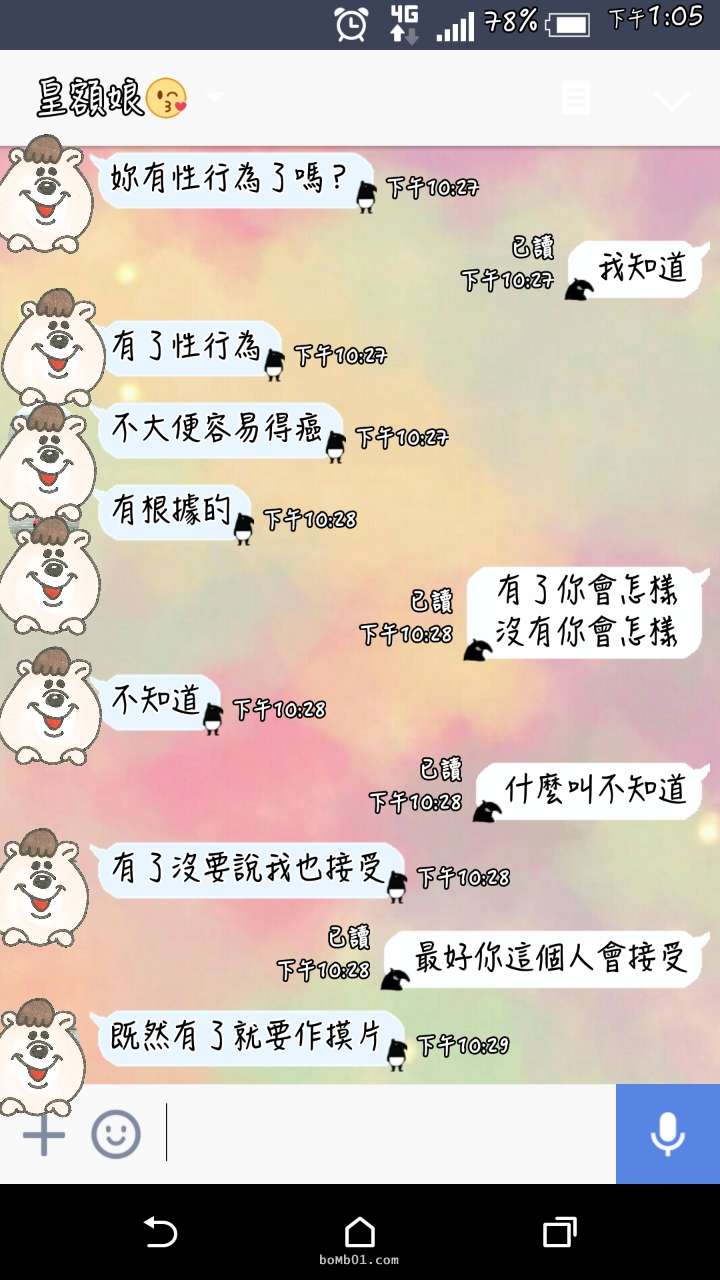Open recent apps from navigation bar
This screenshot has height=1280, width=720.
[x=560, y=1232]
